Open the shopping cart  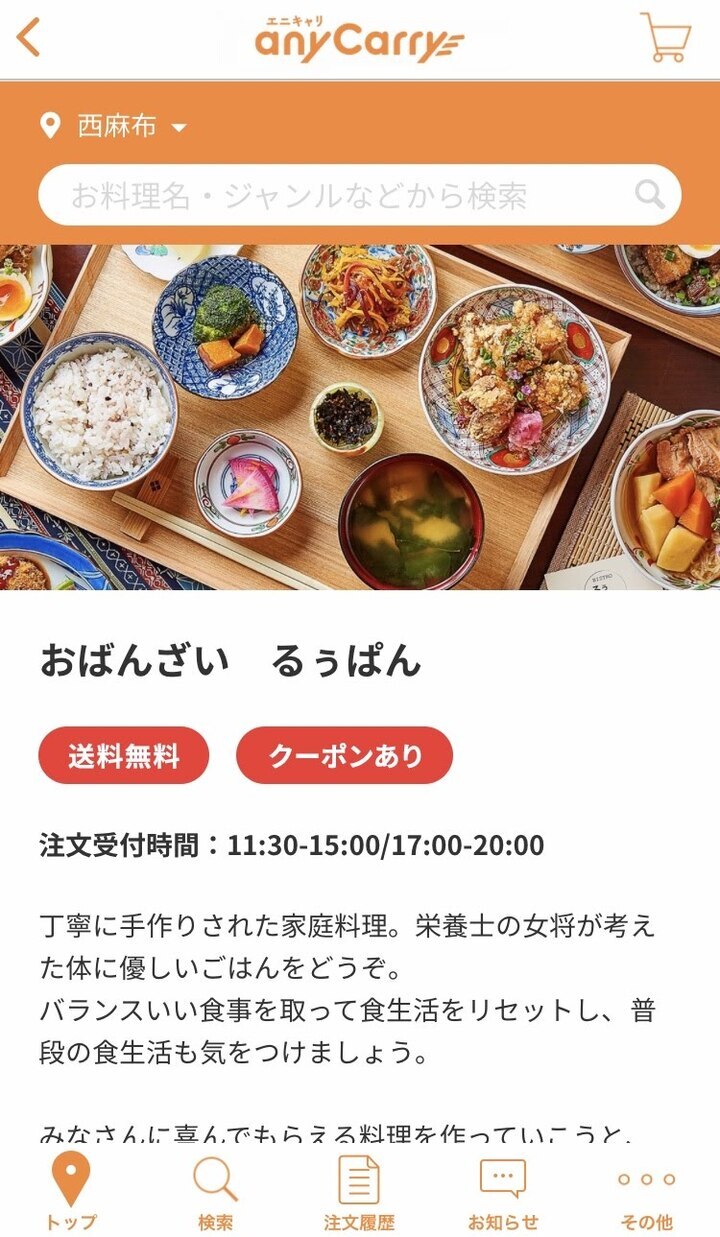coord(665,38)
